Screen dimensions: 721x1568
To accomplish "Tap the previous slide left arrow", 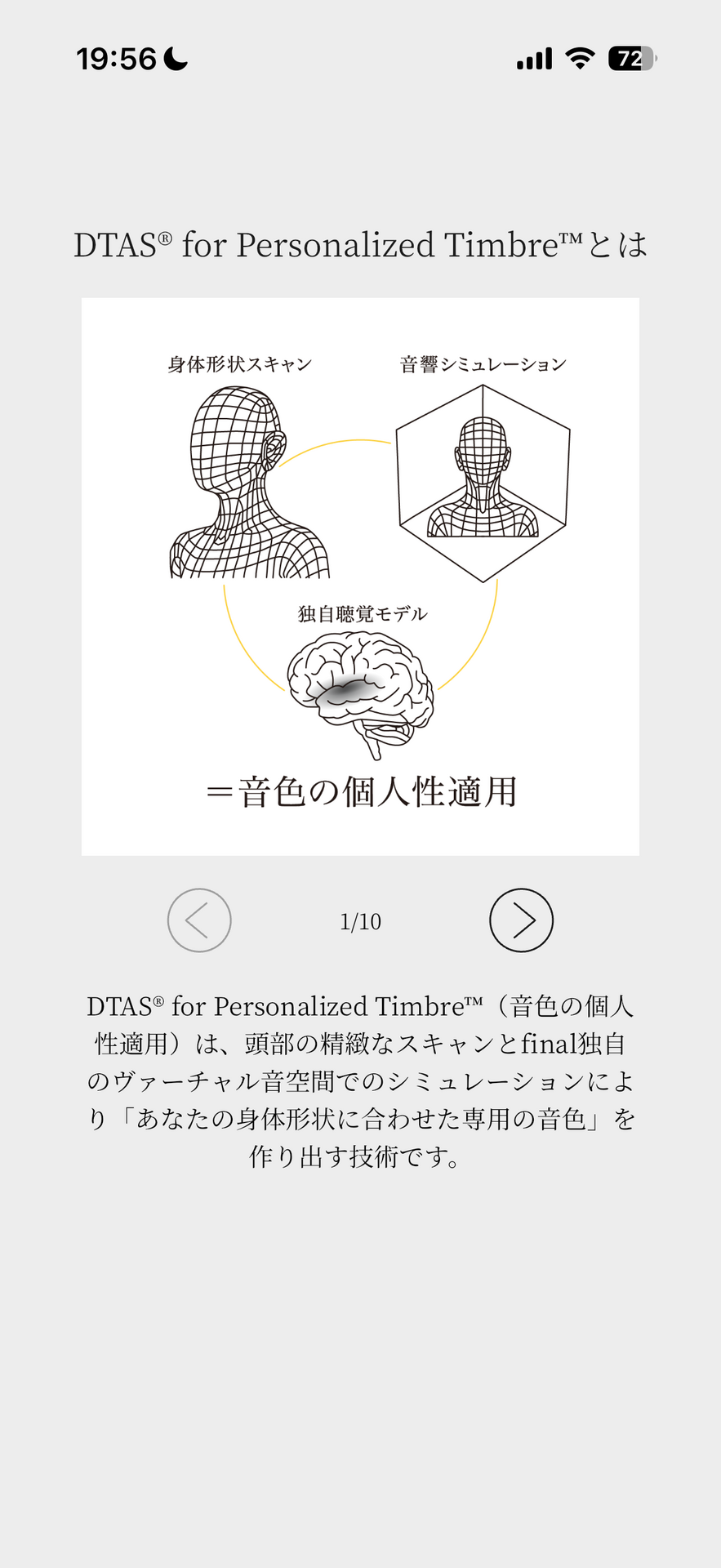I will coord(199,920).
